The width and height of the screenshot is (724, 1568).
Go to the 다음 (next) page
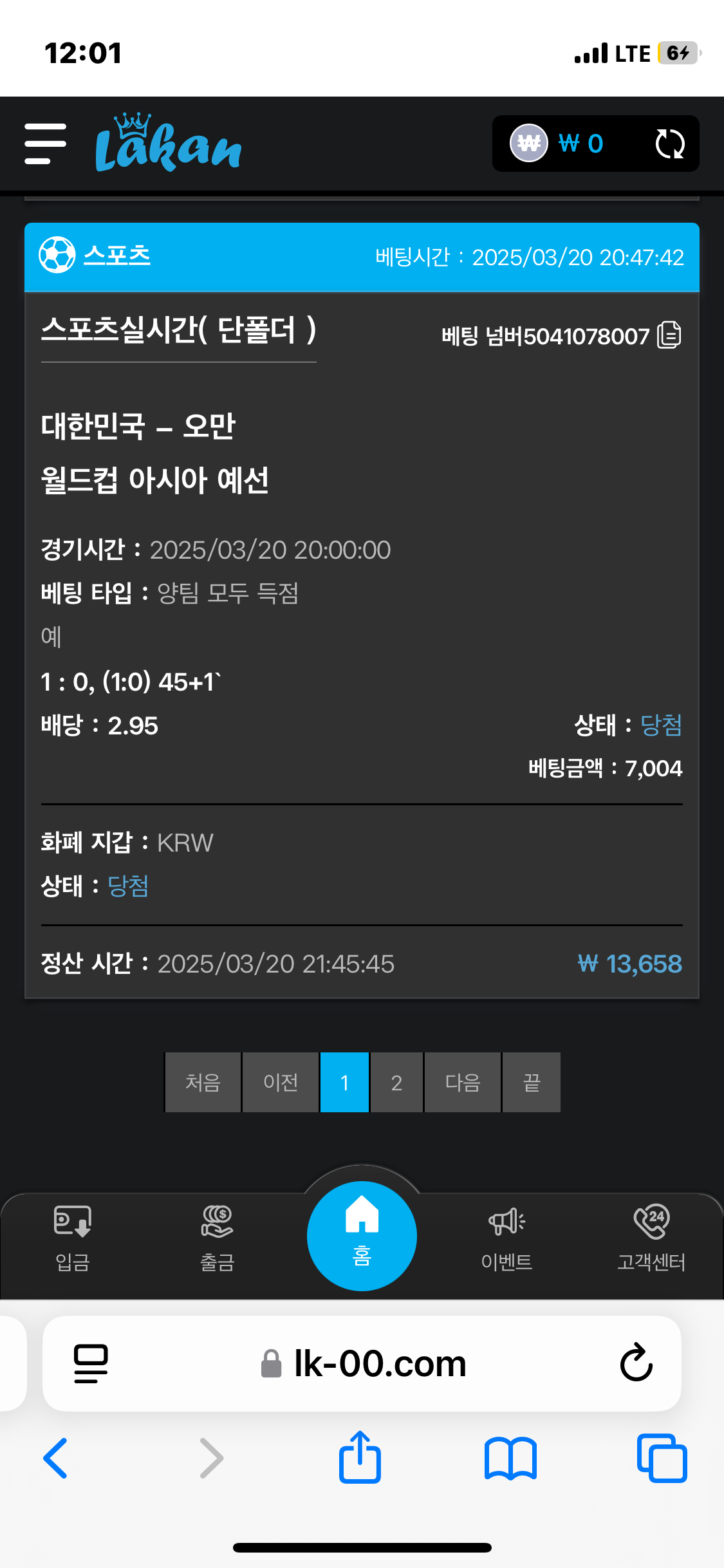tap(463, 1082)
